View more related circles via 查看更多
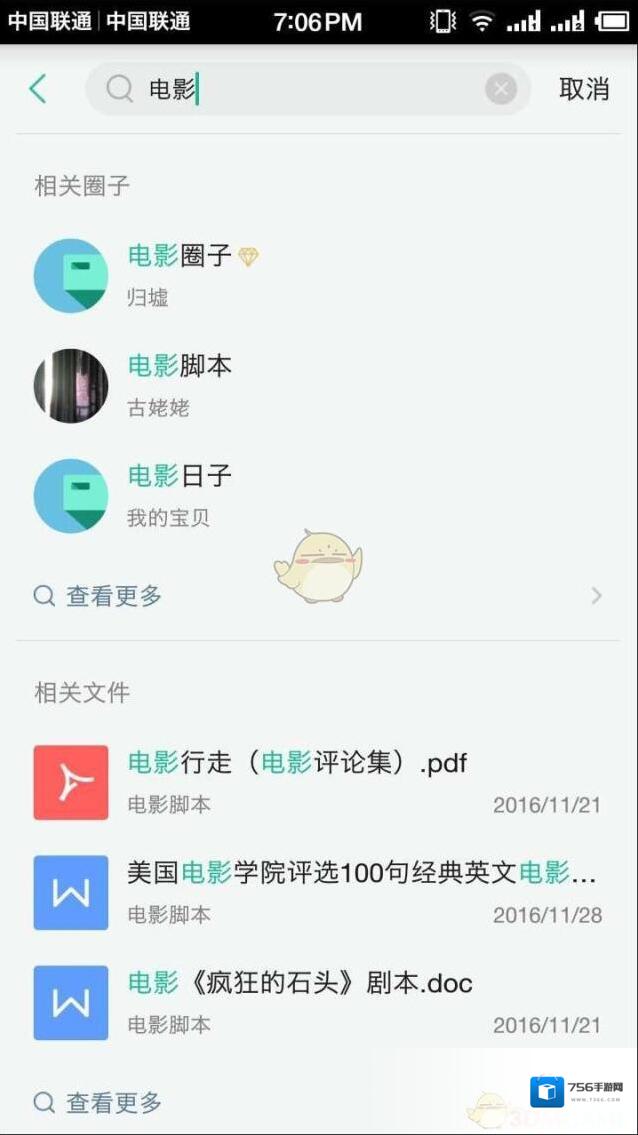This screenshot has height=1135, width=638. pyautogui.click(x=114, y=596)
